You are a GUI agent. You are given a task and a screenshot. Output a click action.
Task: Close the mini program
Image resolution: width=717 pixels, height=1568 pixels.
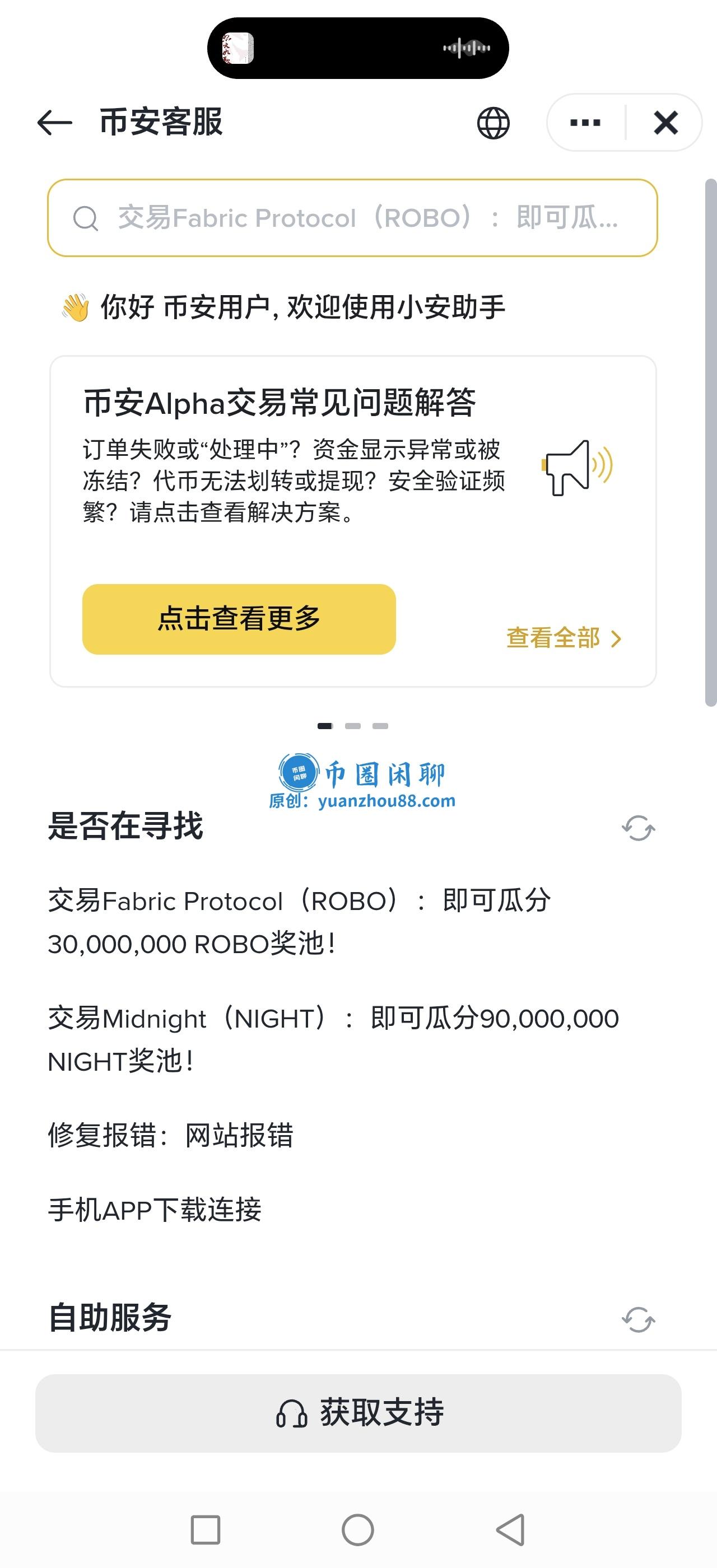[665, 123]
